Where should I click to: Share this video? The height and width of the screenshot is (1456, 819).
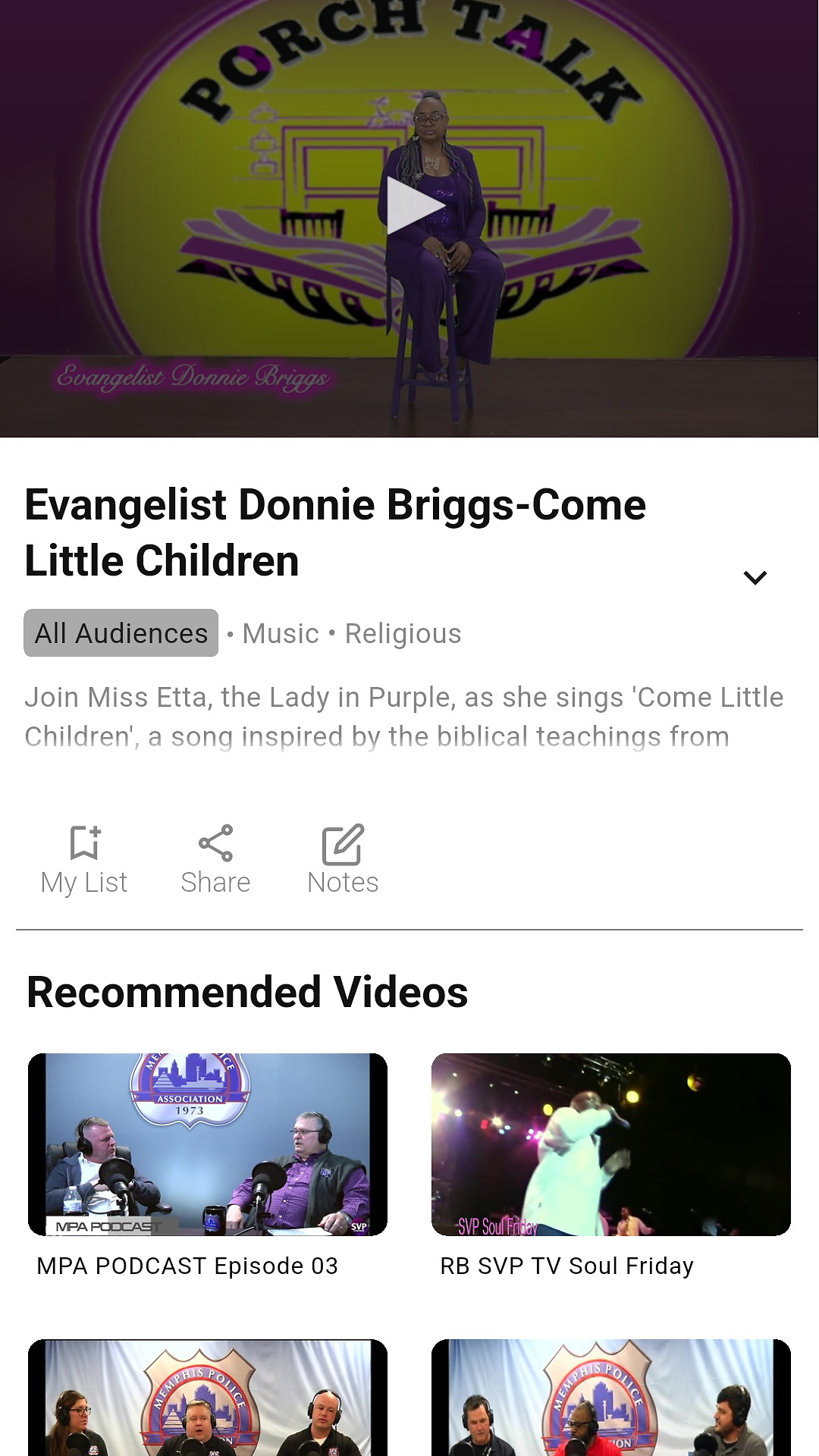tap(215, 860)
